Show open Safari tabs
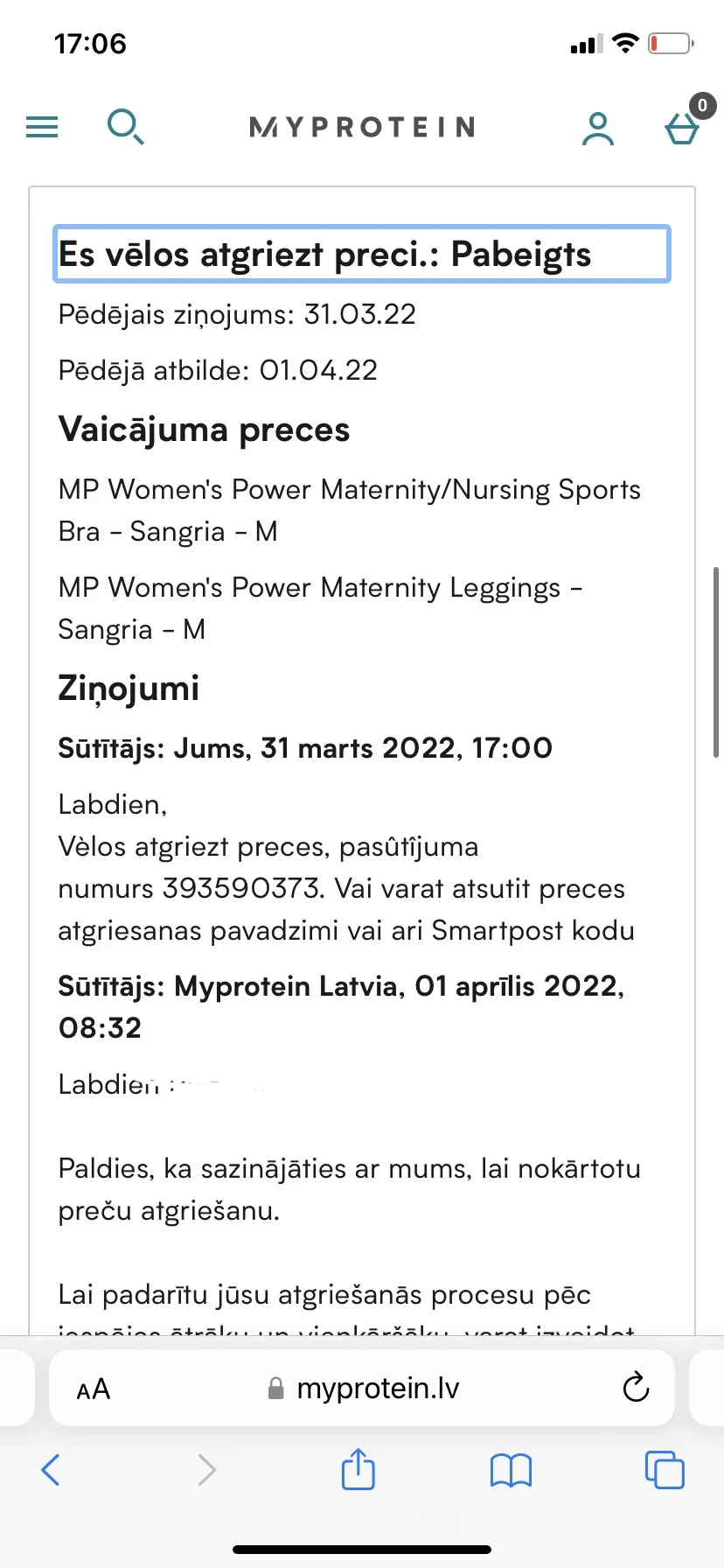 click(665, 1470)
